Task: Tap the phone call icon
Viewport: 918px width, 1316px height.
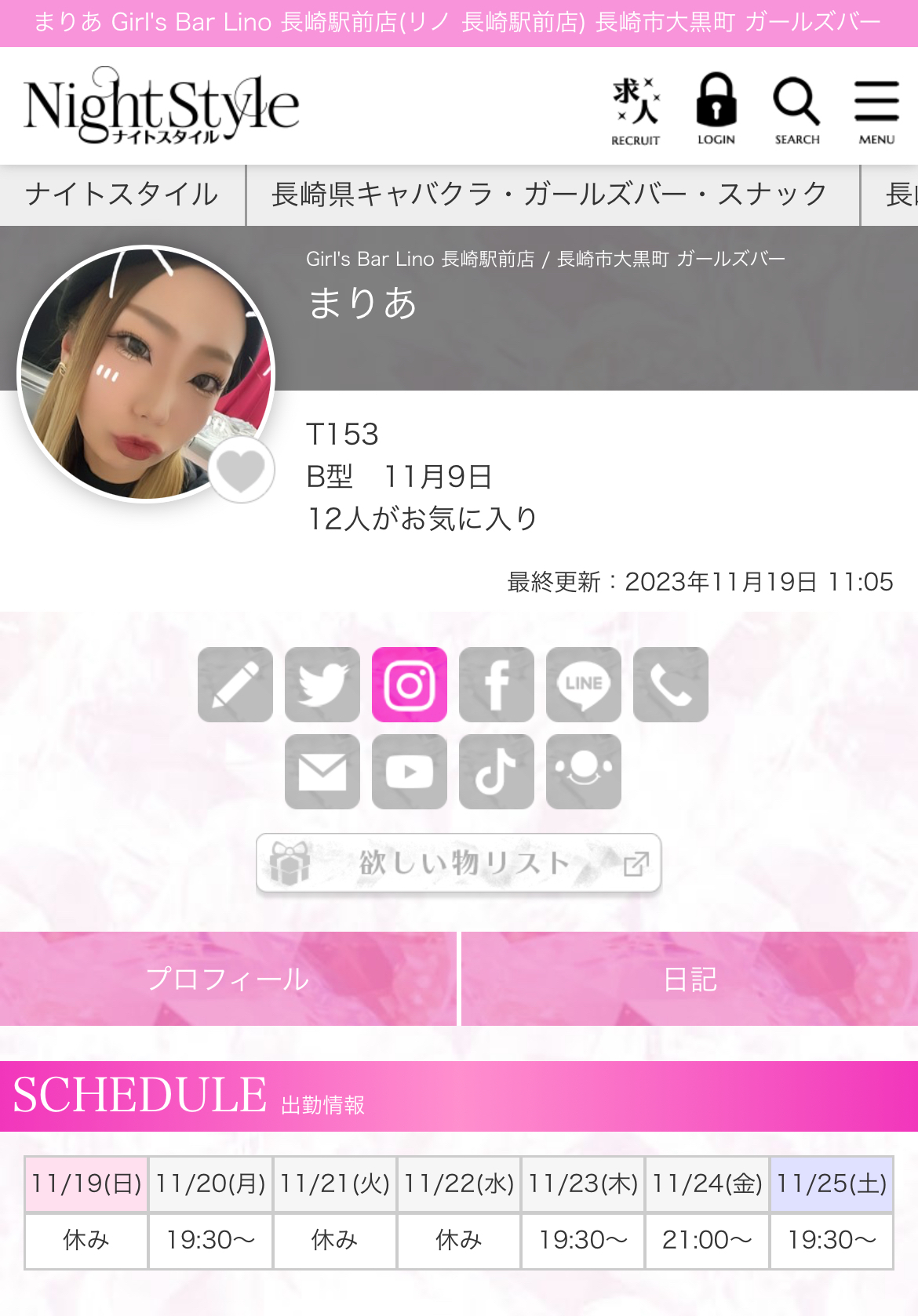Action: (671, 685)
